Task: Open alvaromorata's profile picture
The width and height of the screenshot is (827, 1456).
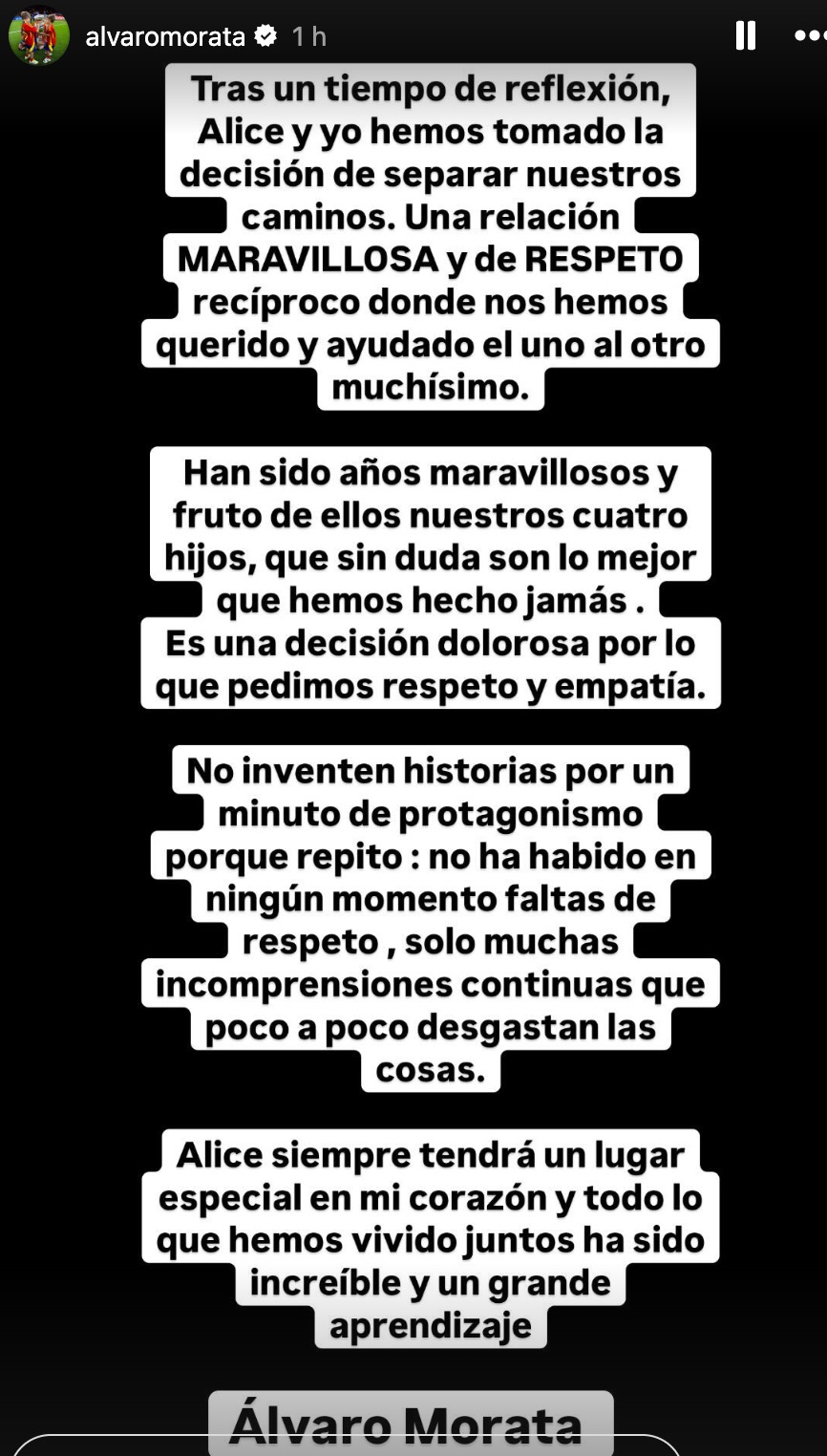Action: click(39, 37)
